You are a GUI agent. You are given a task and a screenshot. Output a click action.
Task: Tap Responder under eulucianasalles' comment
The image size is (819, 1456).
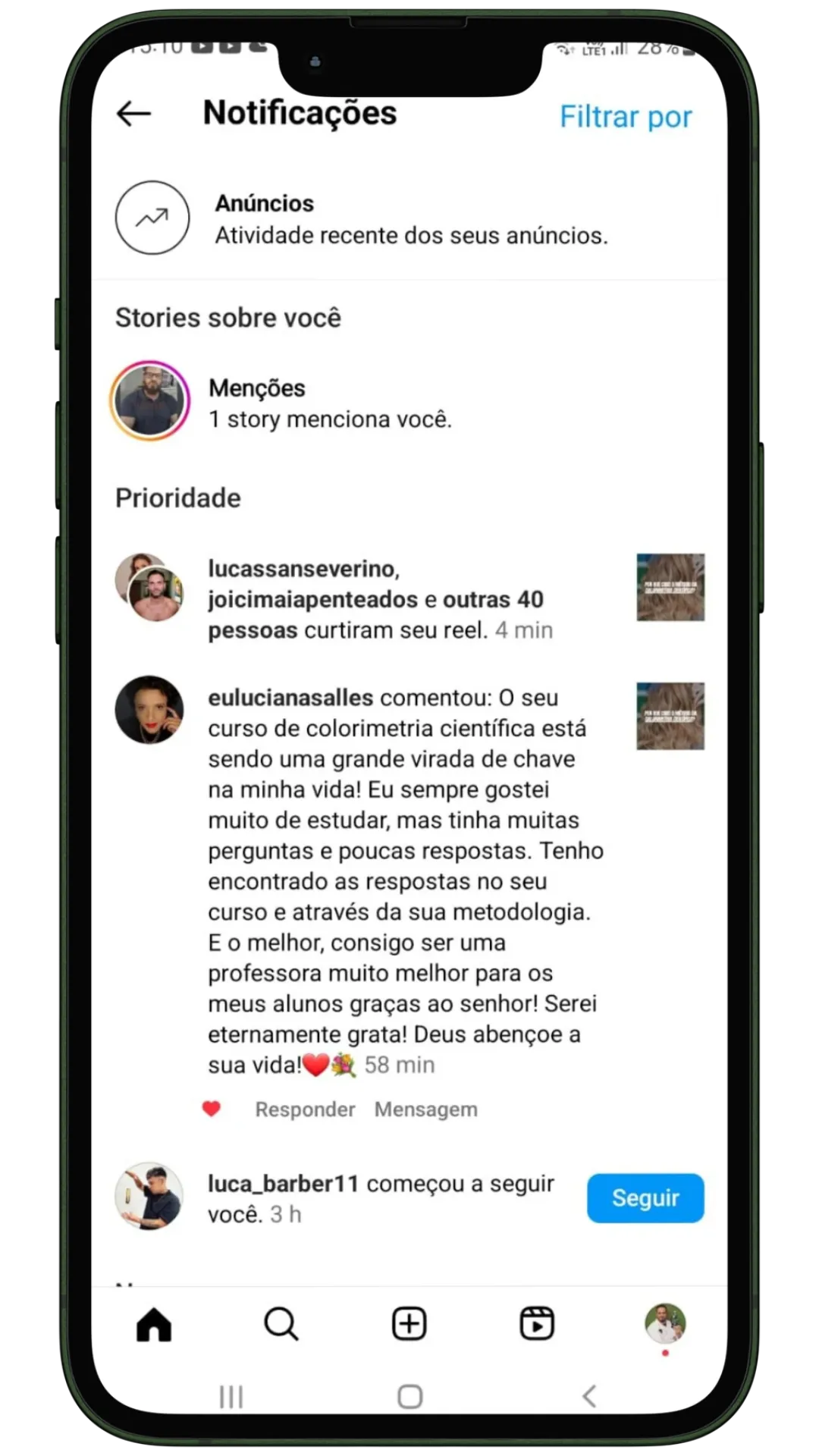click(305, 1109)
